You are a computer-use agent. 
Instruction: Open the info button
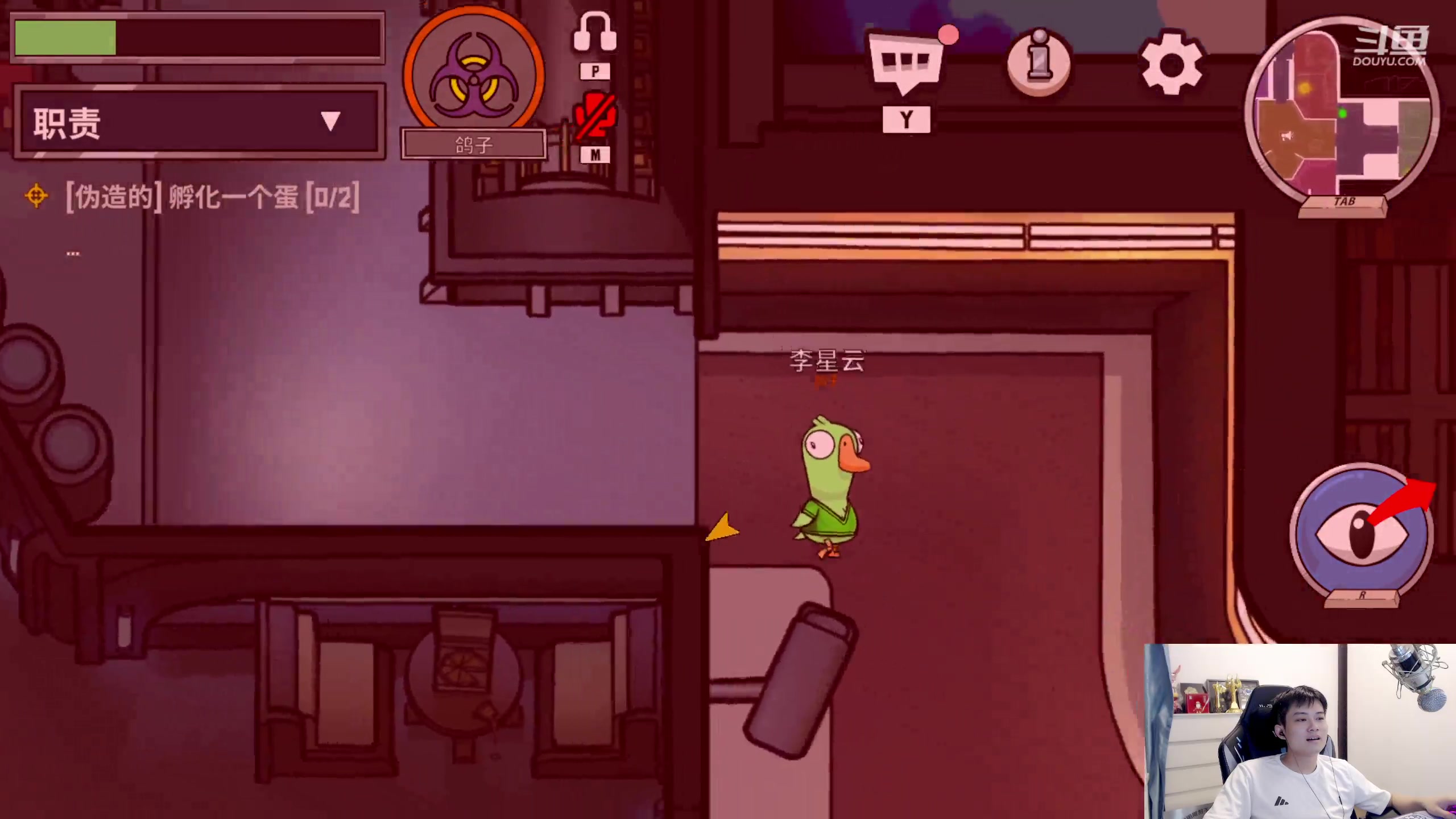[1039, 63]
